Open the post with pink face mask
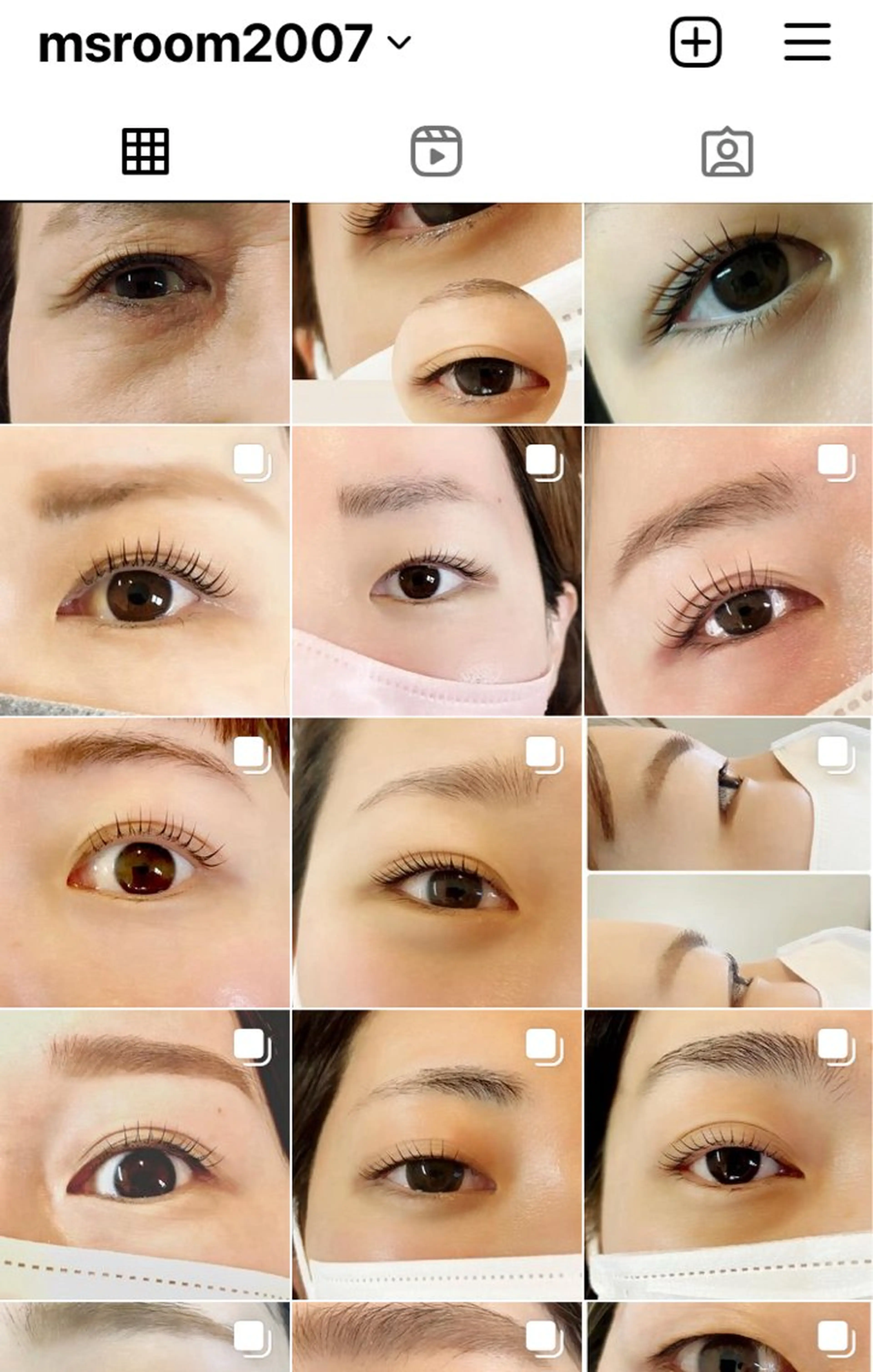Screen dimensions: 873x1372 pyautogui.click(x=436, y=571)
